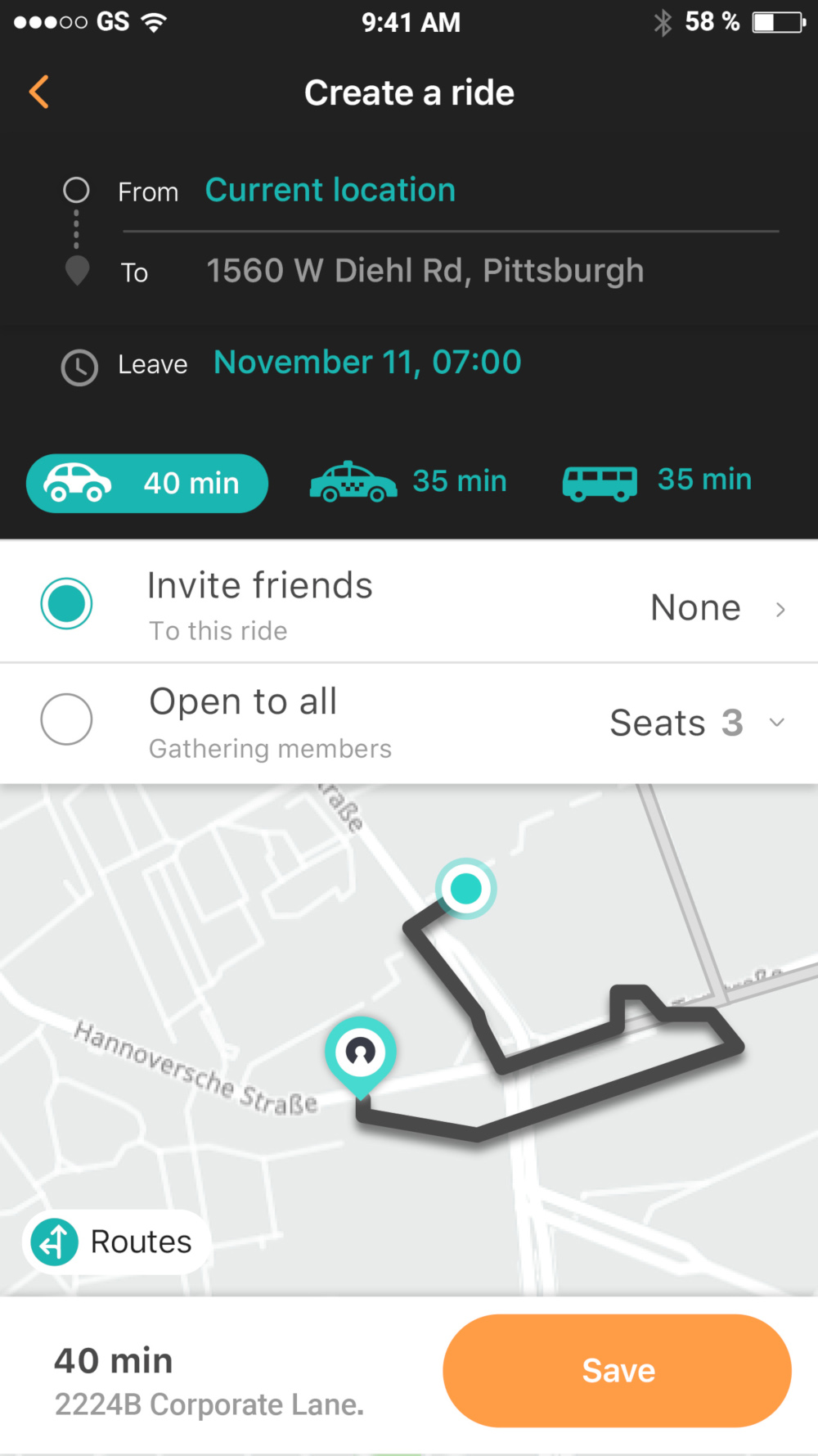Select the car option with 40 min
This screenshot has height=1456, width=818.
tap(147, 483)
